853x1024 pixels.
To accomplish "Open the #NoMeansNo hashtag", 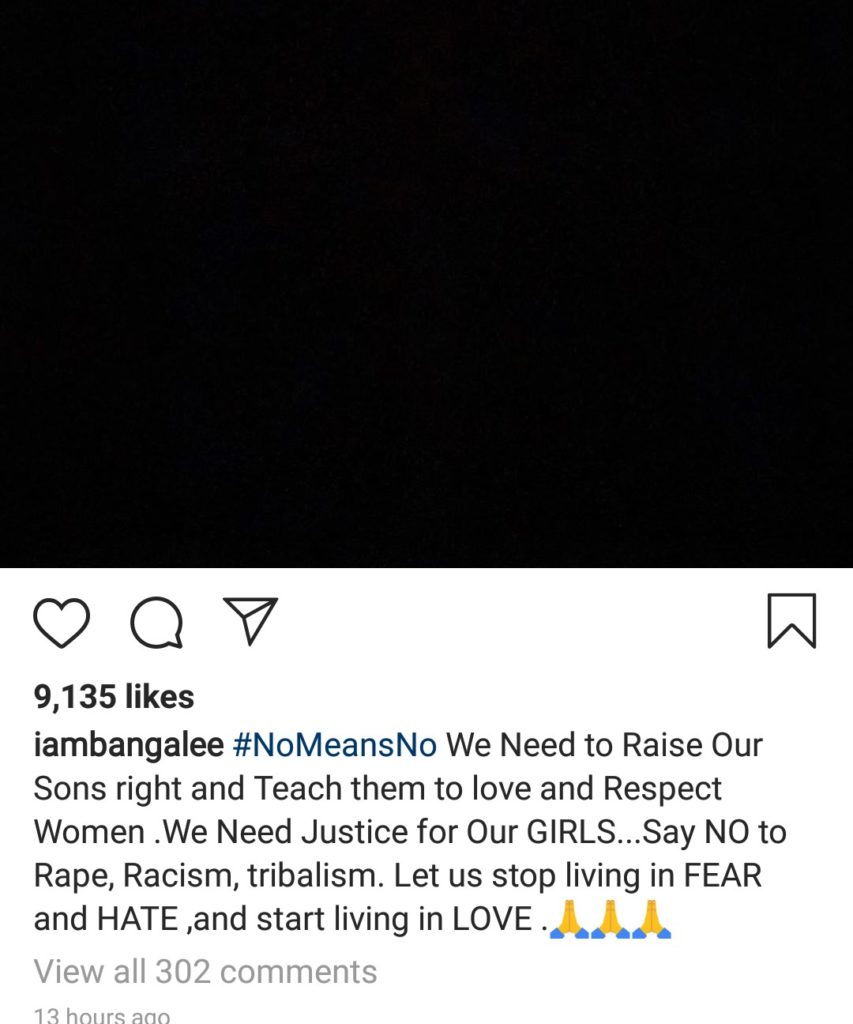I will click(334, 745).
